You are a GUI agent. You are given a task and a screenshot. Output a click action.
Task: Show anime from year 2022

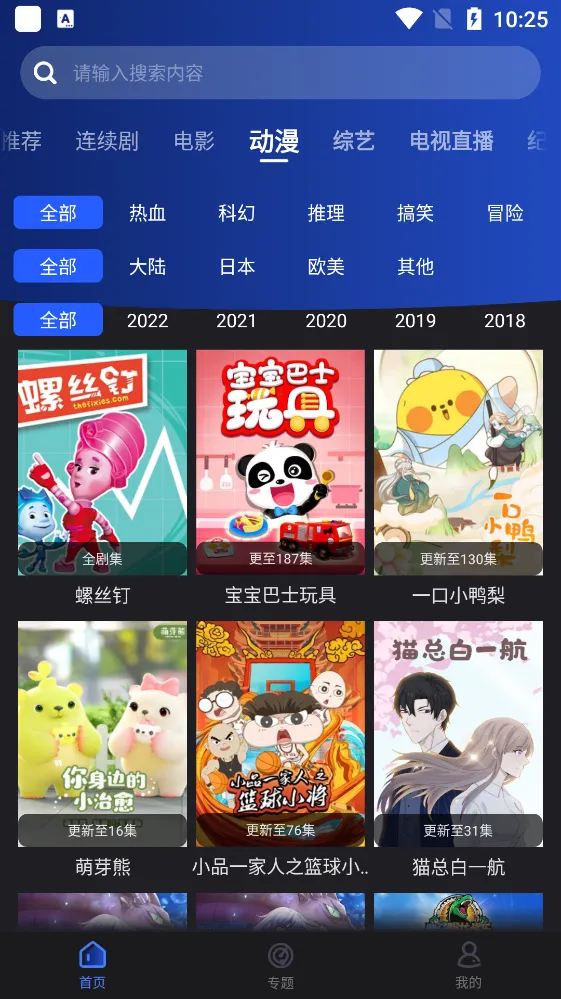[148, 320]
